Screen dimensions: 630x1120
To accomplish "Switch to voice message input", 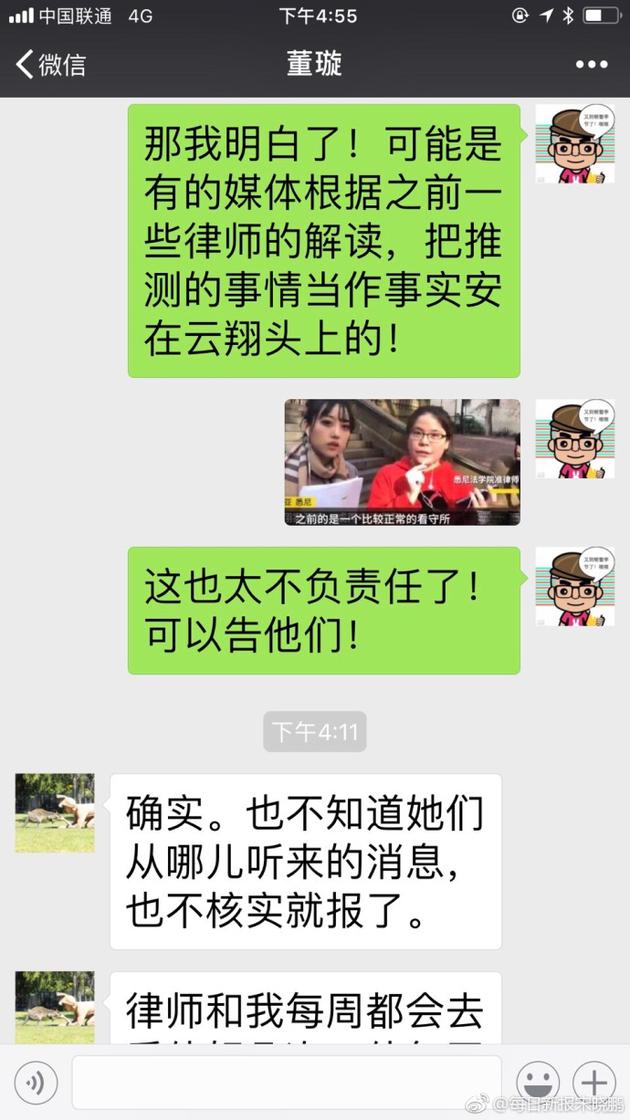I will 36,1082.
